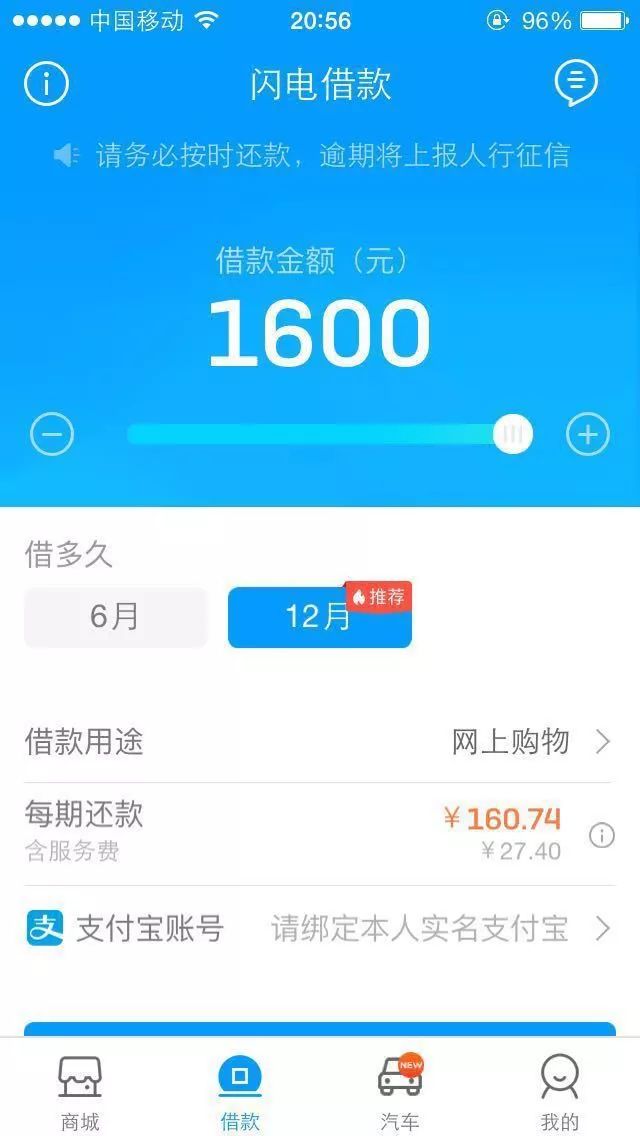Open the customer service chat icon
Screen dimensions: 640x1136
576,83
